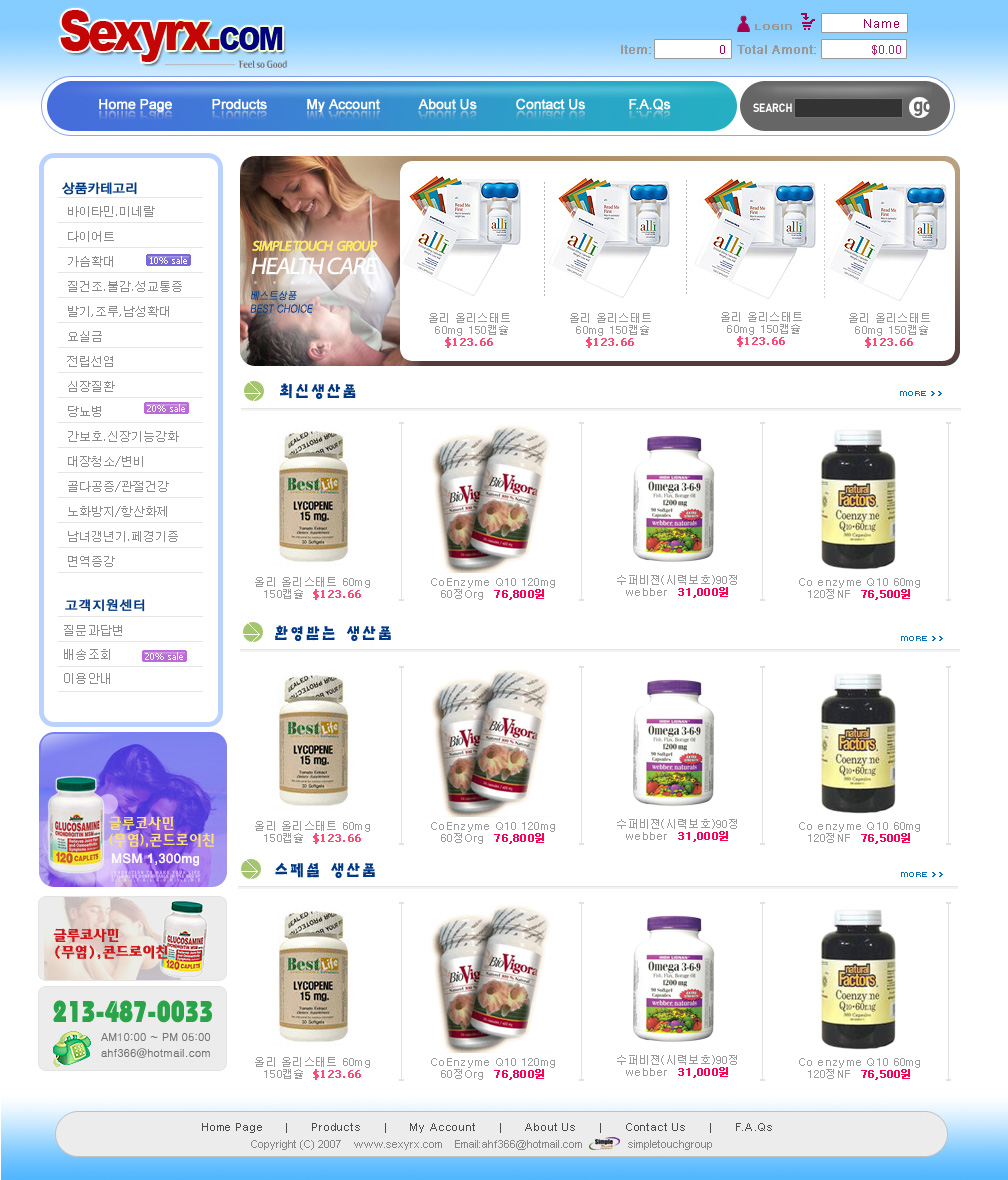Open the 비아타민.미네랄 category
Screen dimensions: 1008x1180
pyautogui.click(x=110, y=211)
